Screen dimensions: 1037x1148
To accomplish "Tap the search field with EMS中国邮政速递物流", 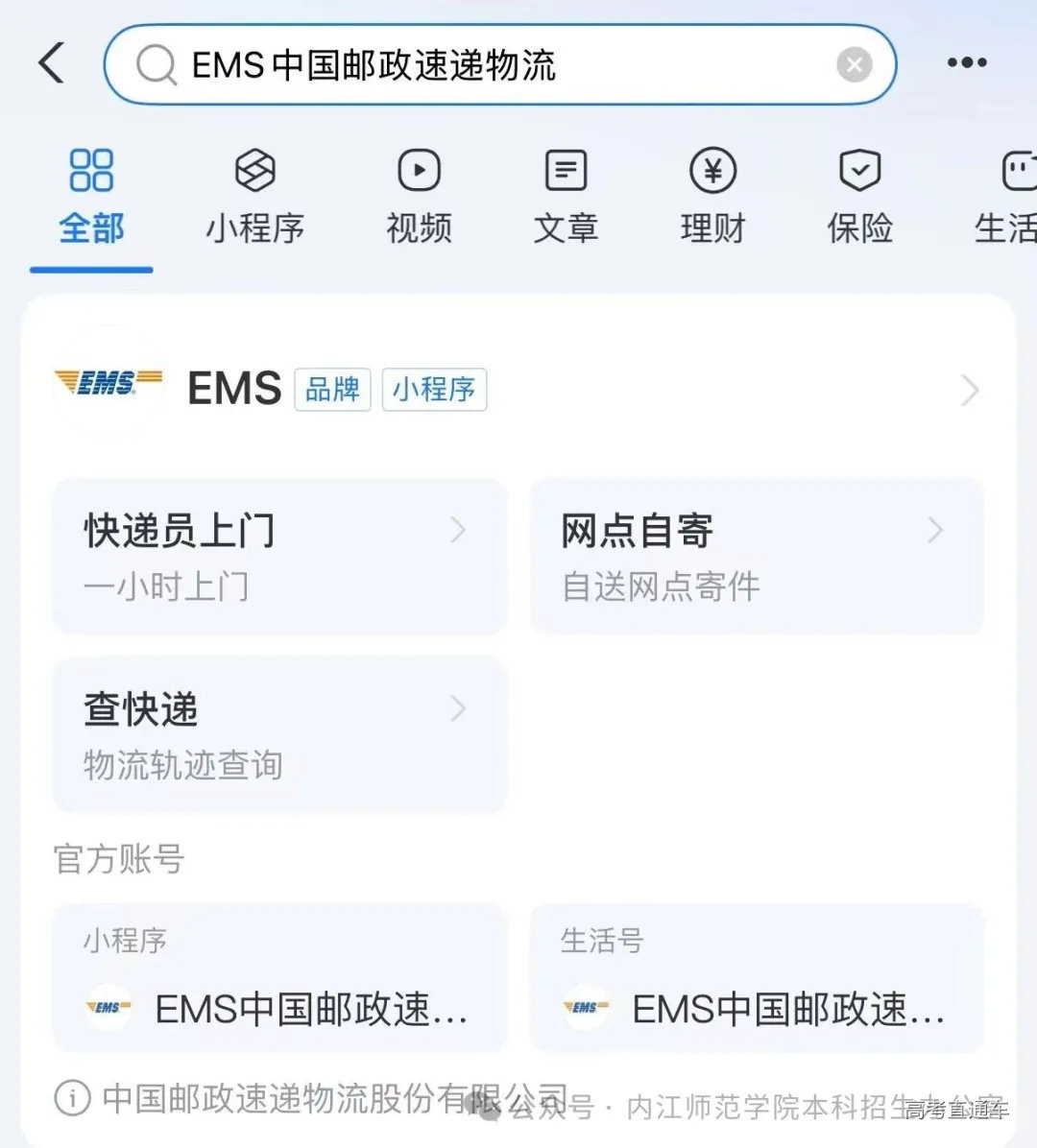I will [x=480, y=65].
